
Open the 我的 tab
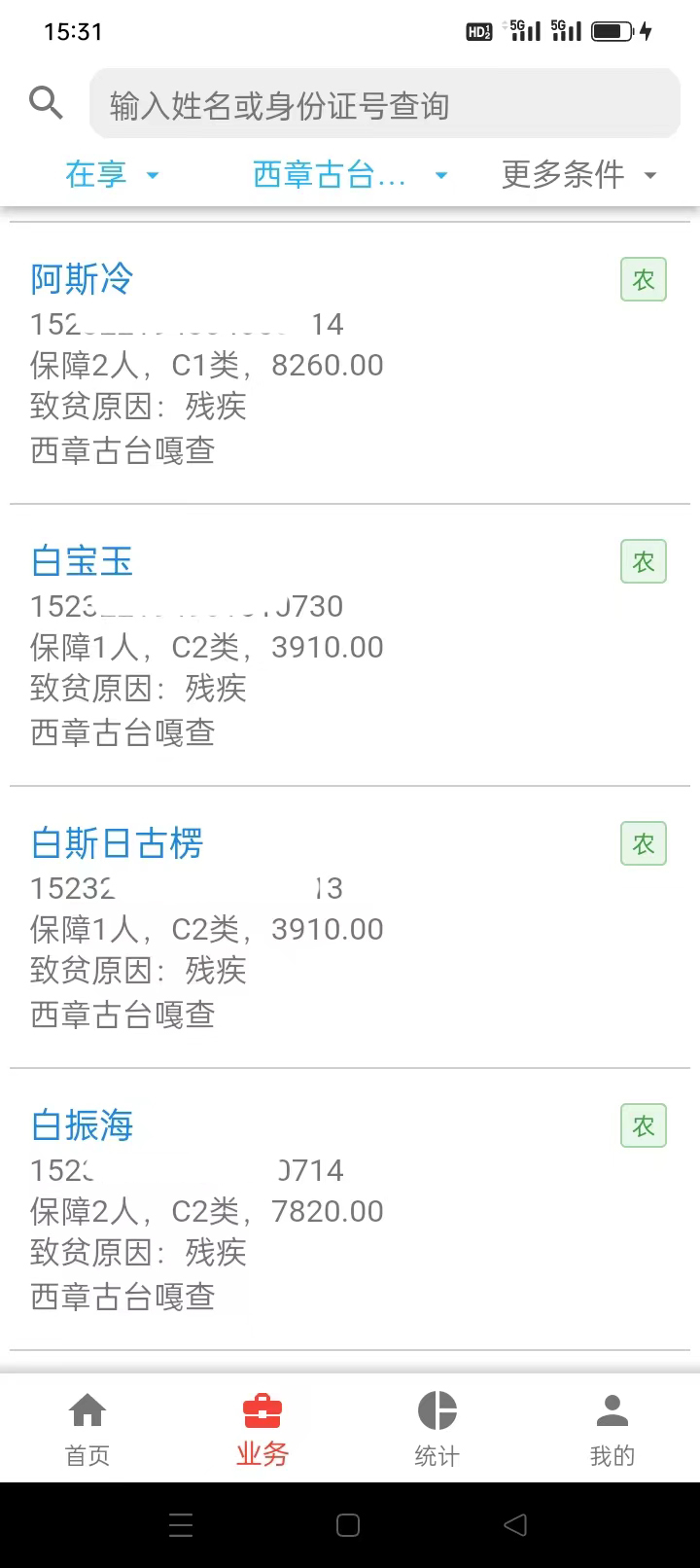(612, 1428)
